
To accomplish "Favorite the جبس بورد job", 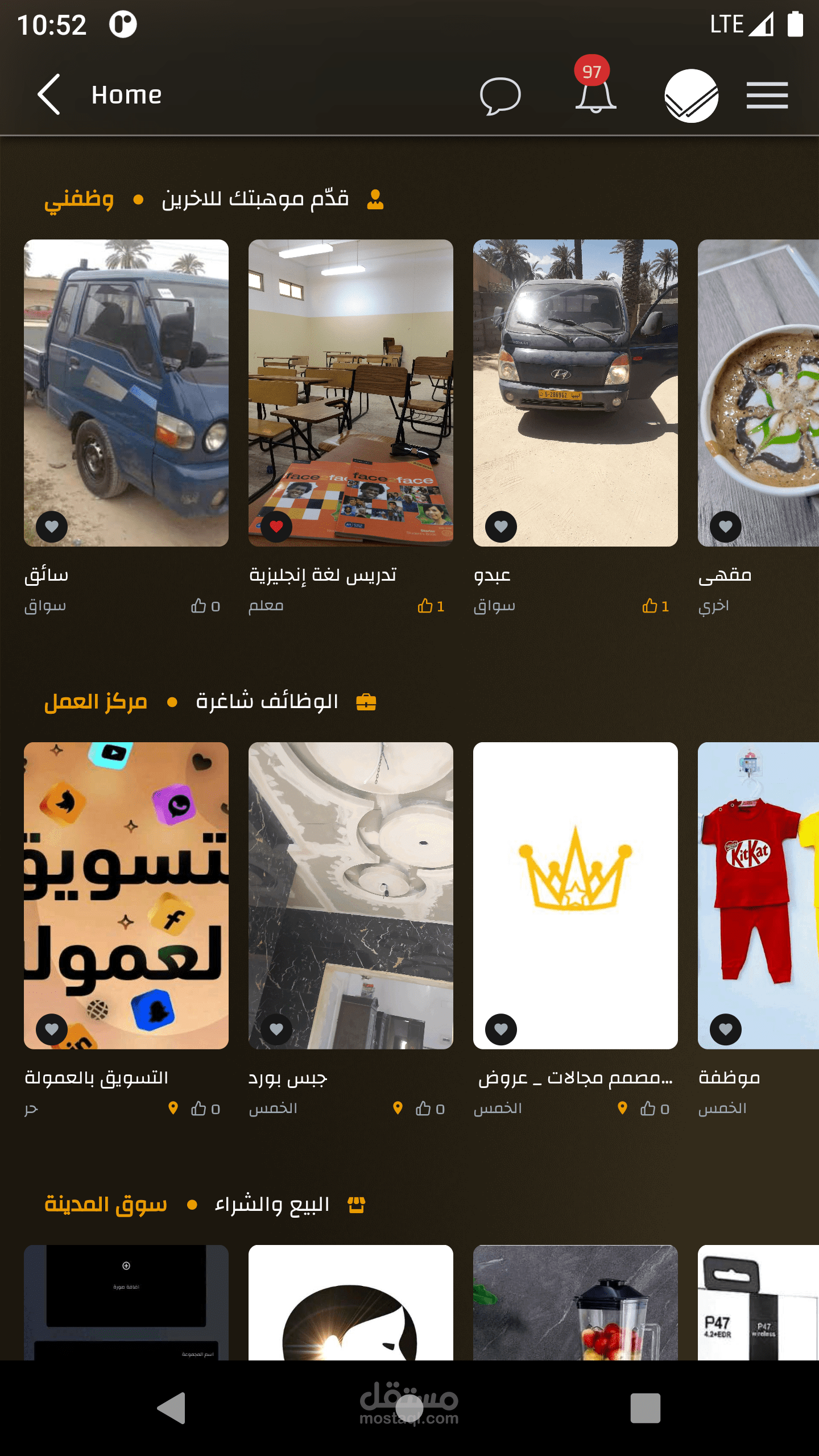I will [276, 1029].
